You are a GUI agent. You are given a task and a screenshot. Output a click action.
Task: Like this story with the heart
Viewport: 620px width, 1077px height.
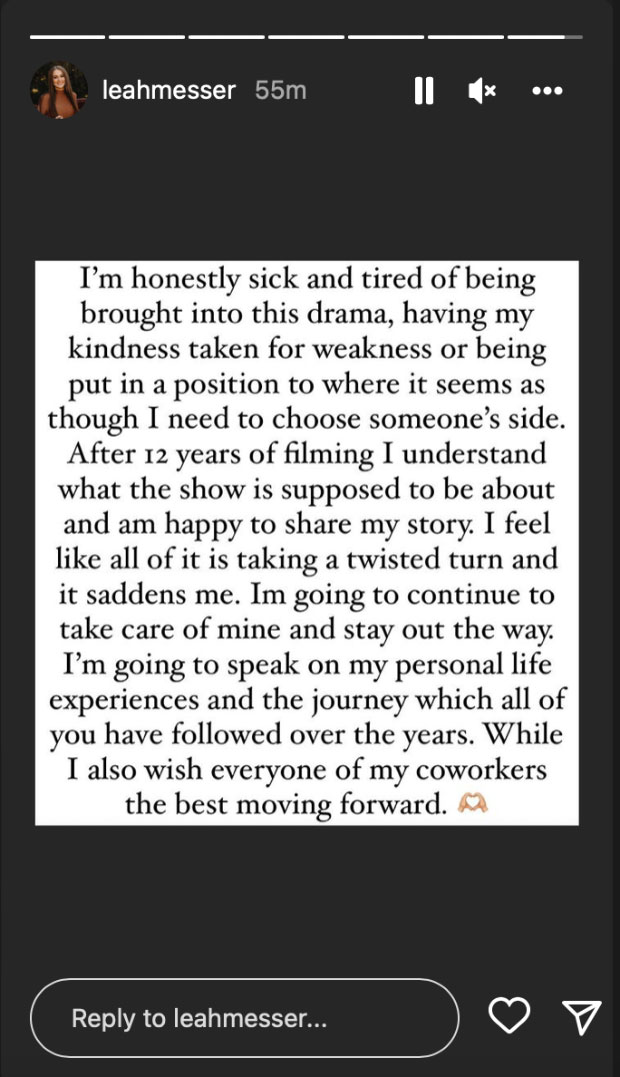[509, 1018]
